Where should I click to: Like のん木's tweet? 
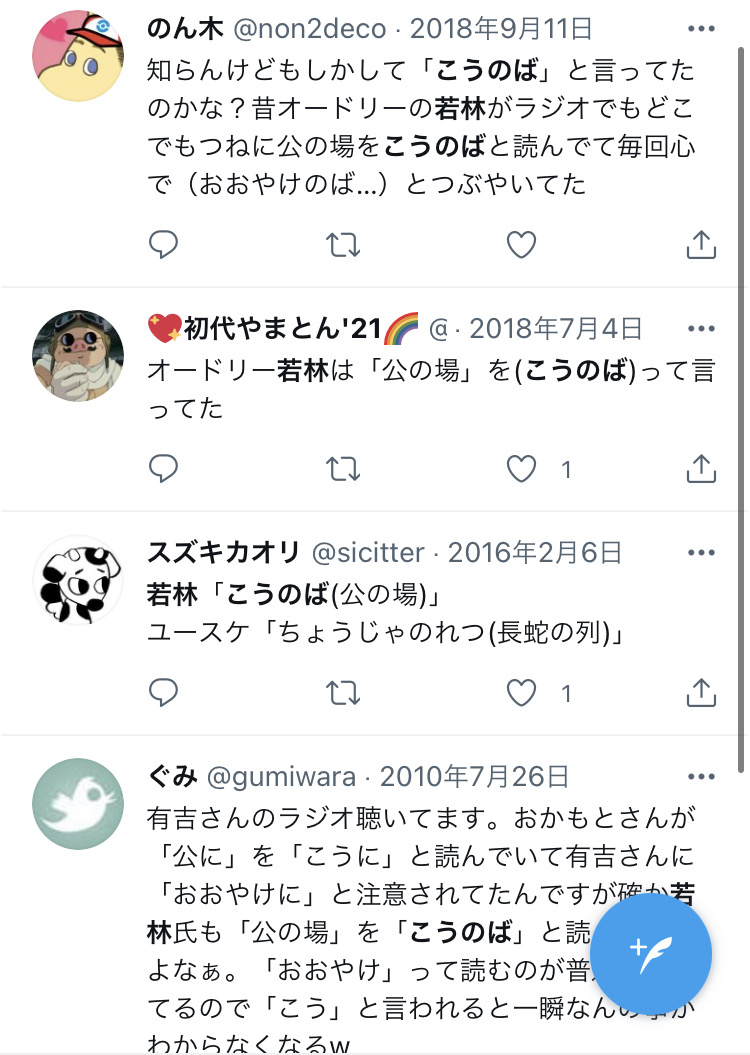click(521, 245)
